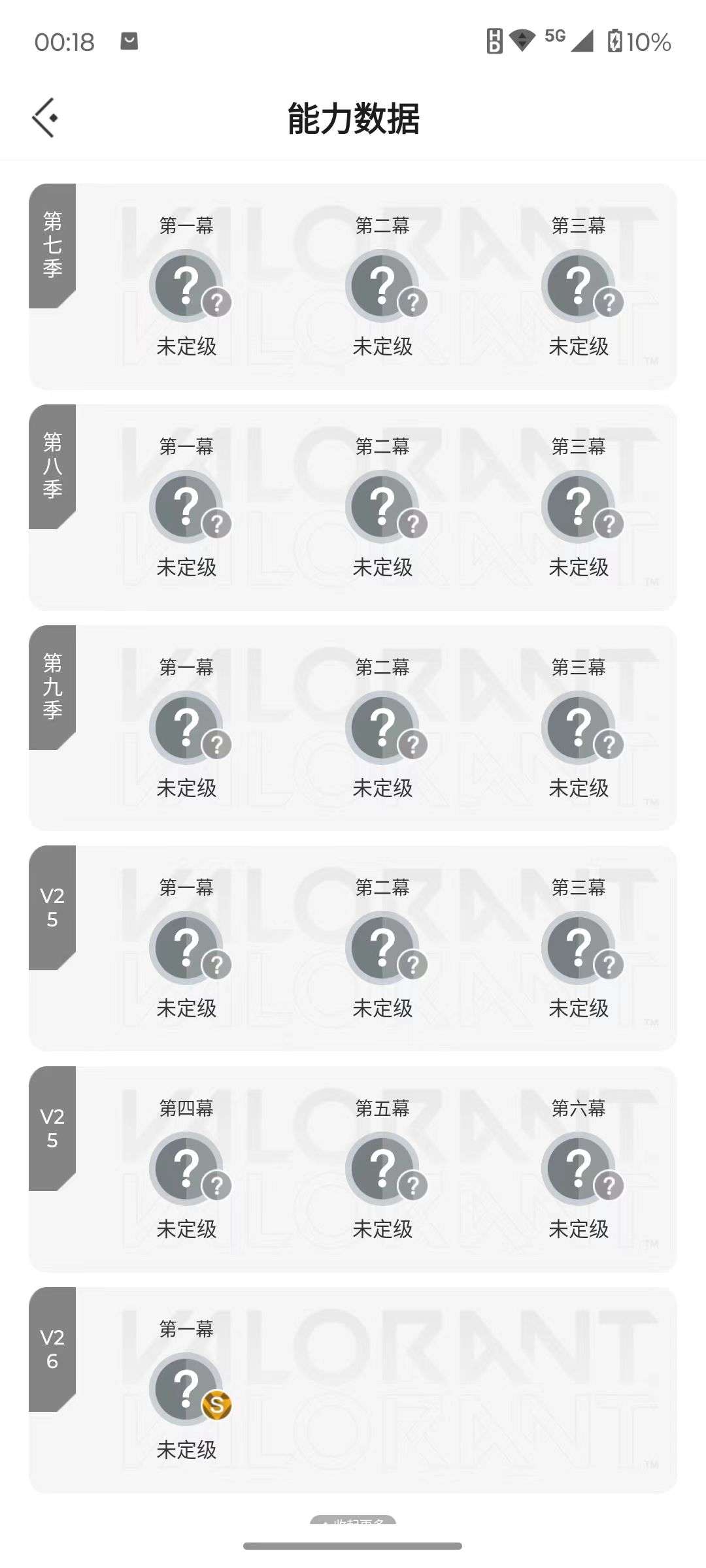Tap the Season 7 Act 1 unranked badge
This screenshot has width=706, height=1568.
(x=187, y=283)
